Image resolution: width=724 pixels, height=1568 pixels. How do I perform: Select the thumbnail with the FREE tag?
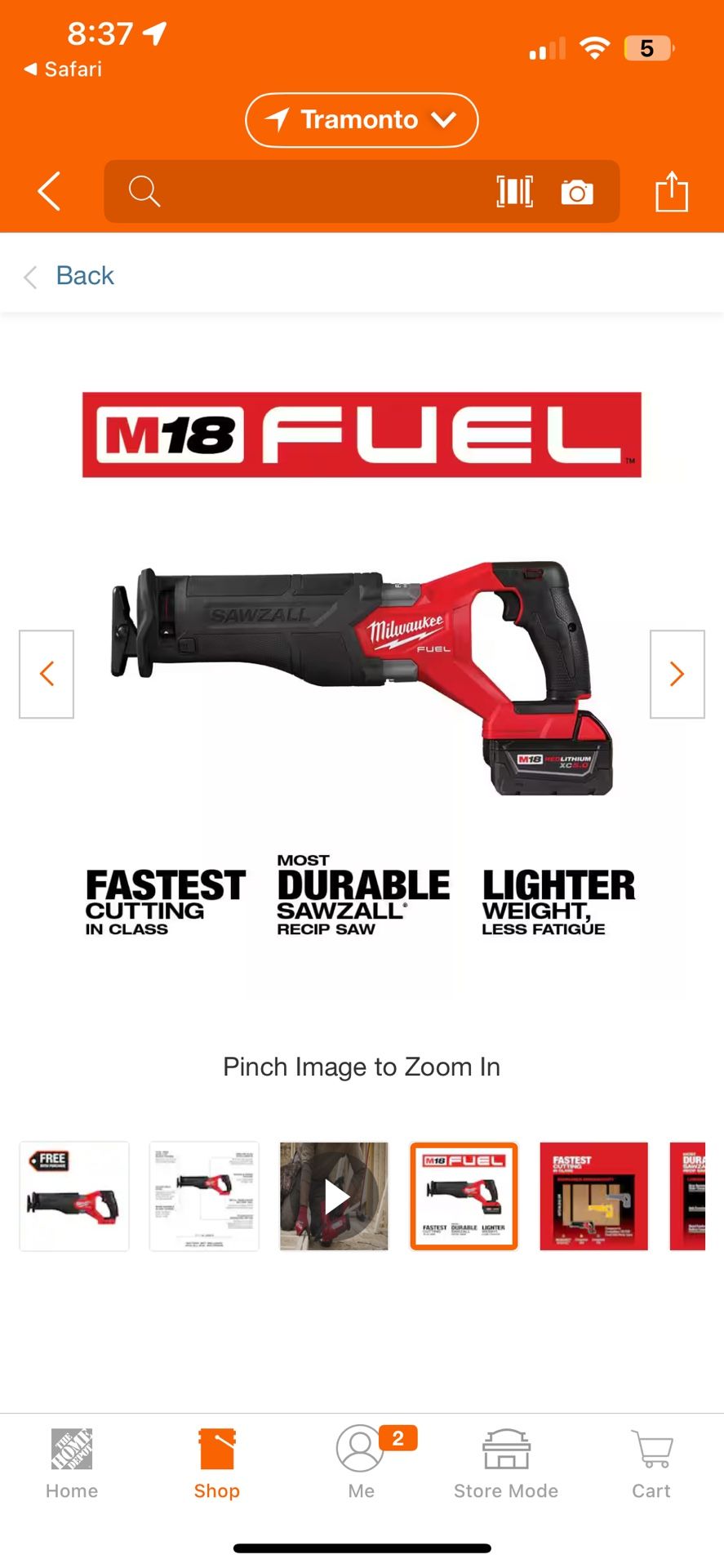[x=74, y=1196]
